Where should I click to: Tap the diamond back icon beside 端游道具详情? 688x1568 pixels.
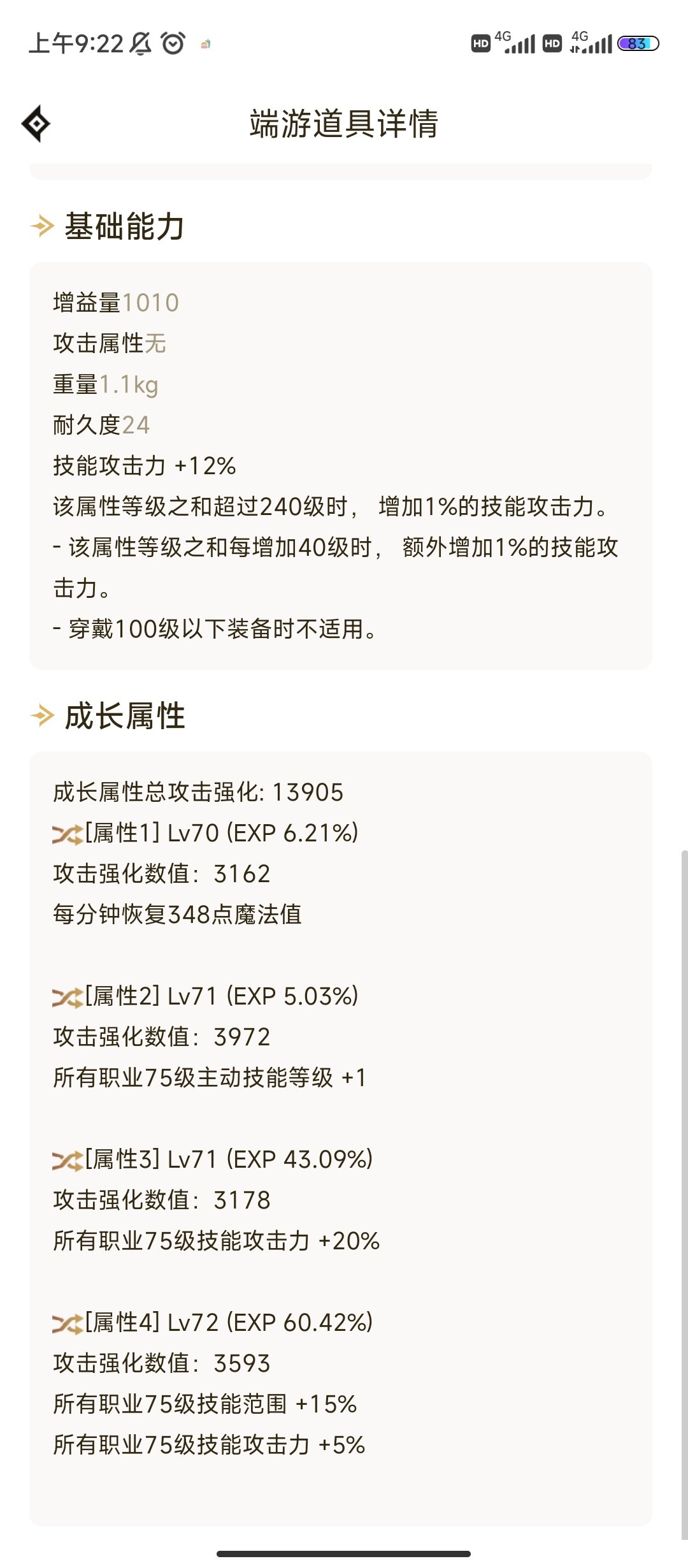tap(36, 123)
